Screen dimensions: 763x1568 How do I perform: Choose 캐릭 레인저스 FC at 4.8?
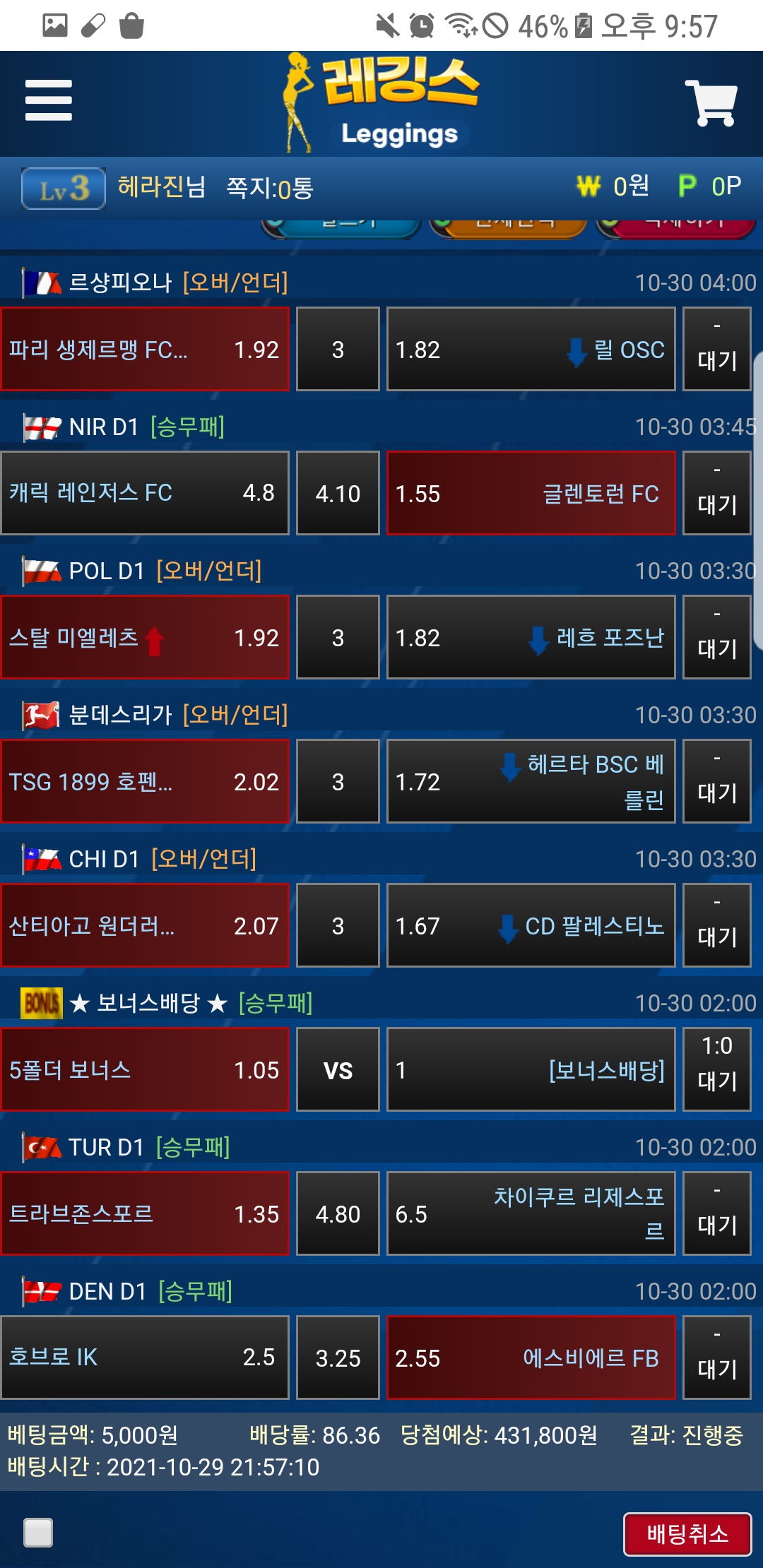145,493
